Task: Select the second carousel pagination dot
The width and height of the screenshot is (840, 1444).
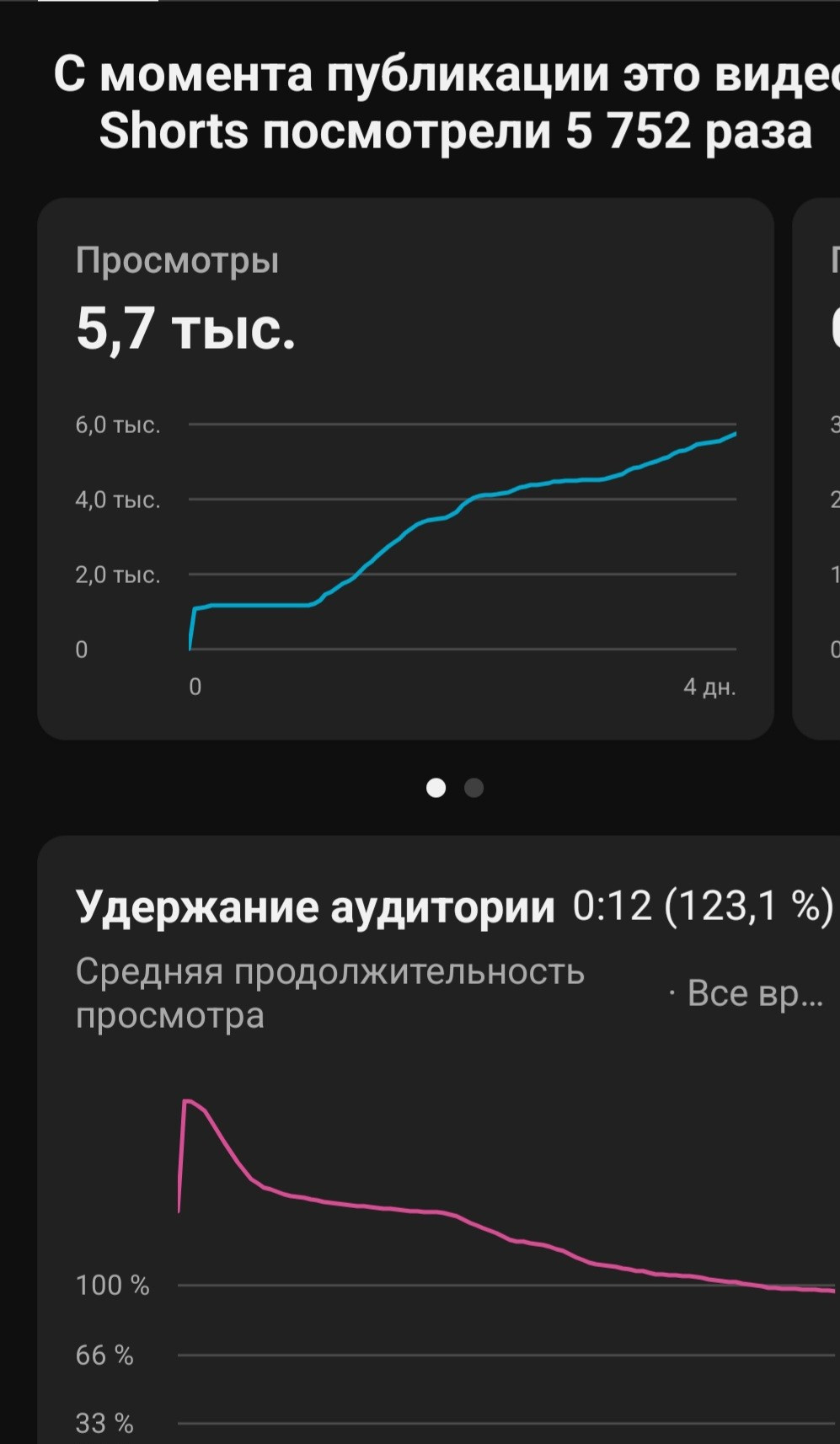Action: click(x=474, y=789)
